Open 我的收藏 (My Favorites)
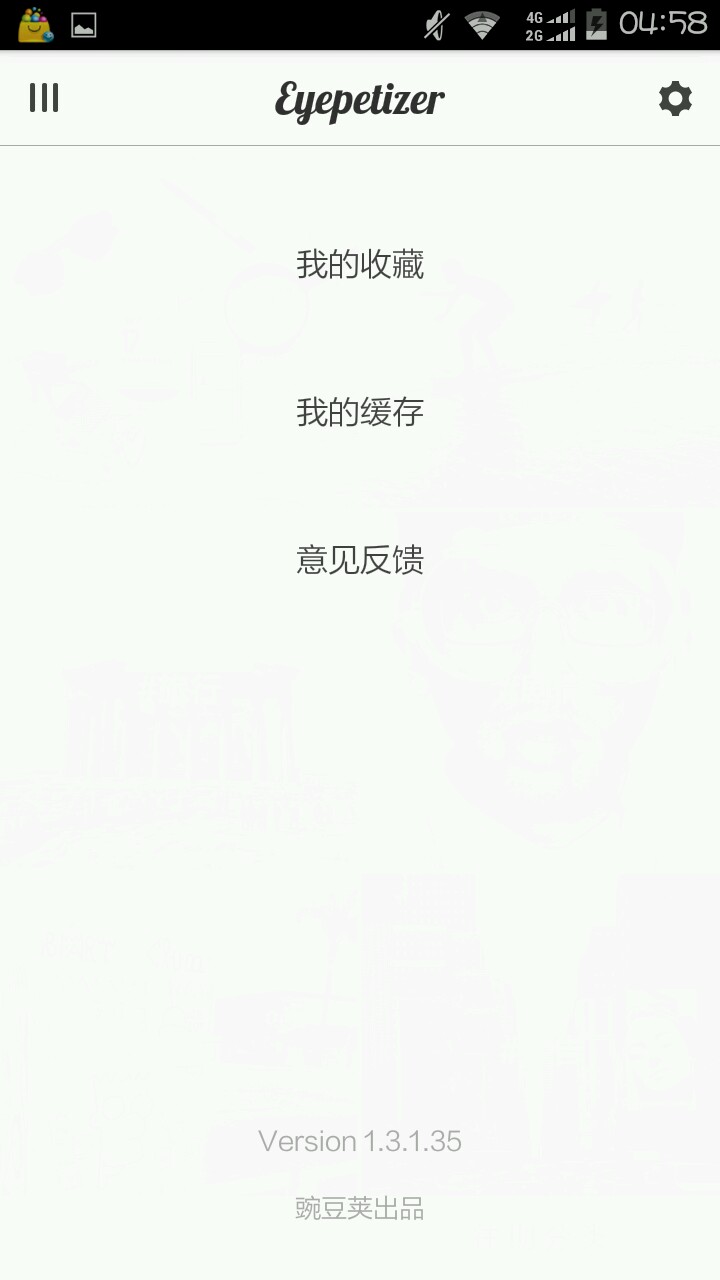720x1280 pixels. [360, 265]
